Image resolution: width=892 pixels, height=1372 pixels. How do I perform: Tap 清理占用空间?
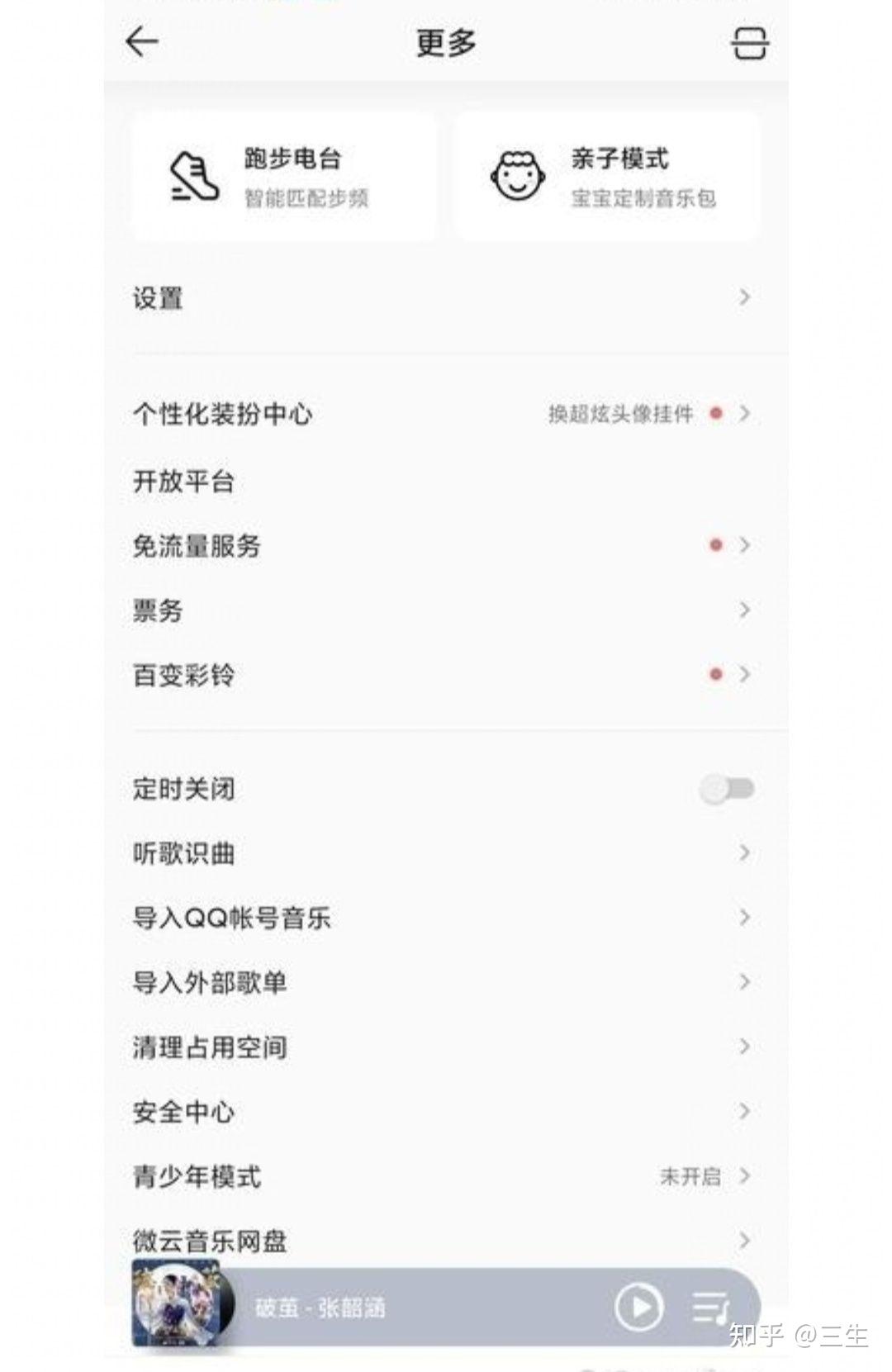pos(444,1047)
